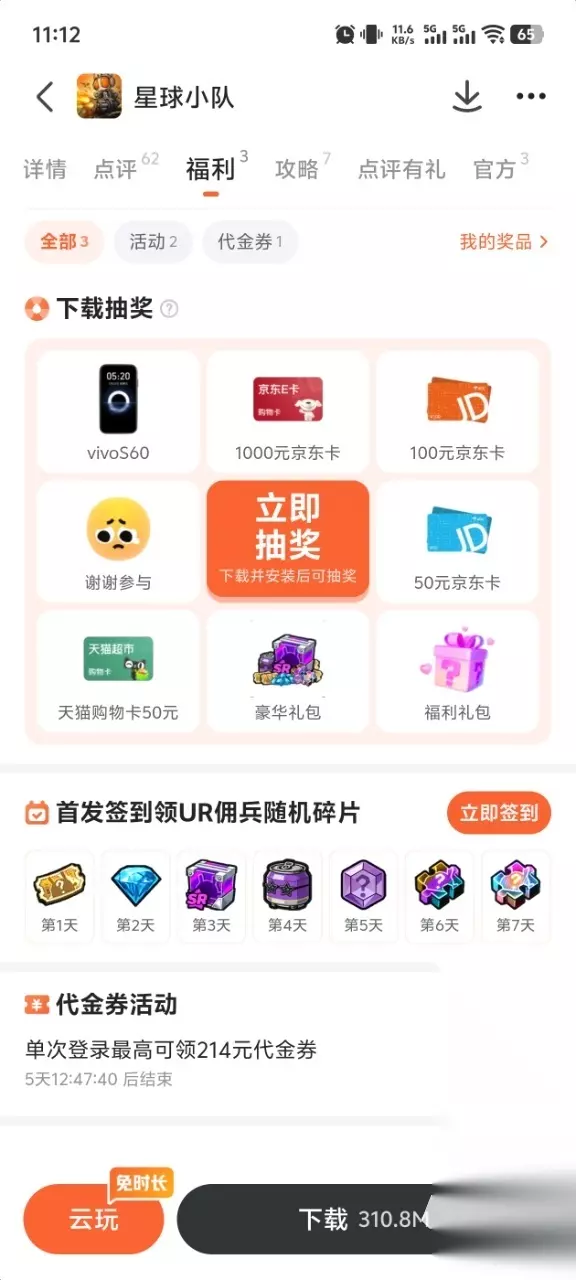Tap the help icon beside 下载抽奖
The image size is (576, 1280).
click(x=169, y=309)
